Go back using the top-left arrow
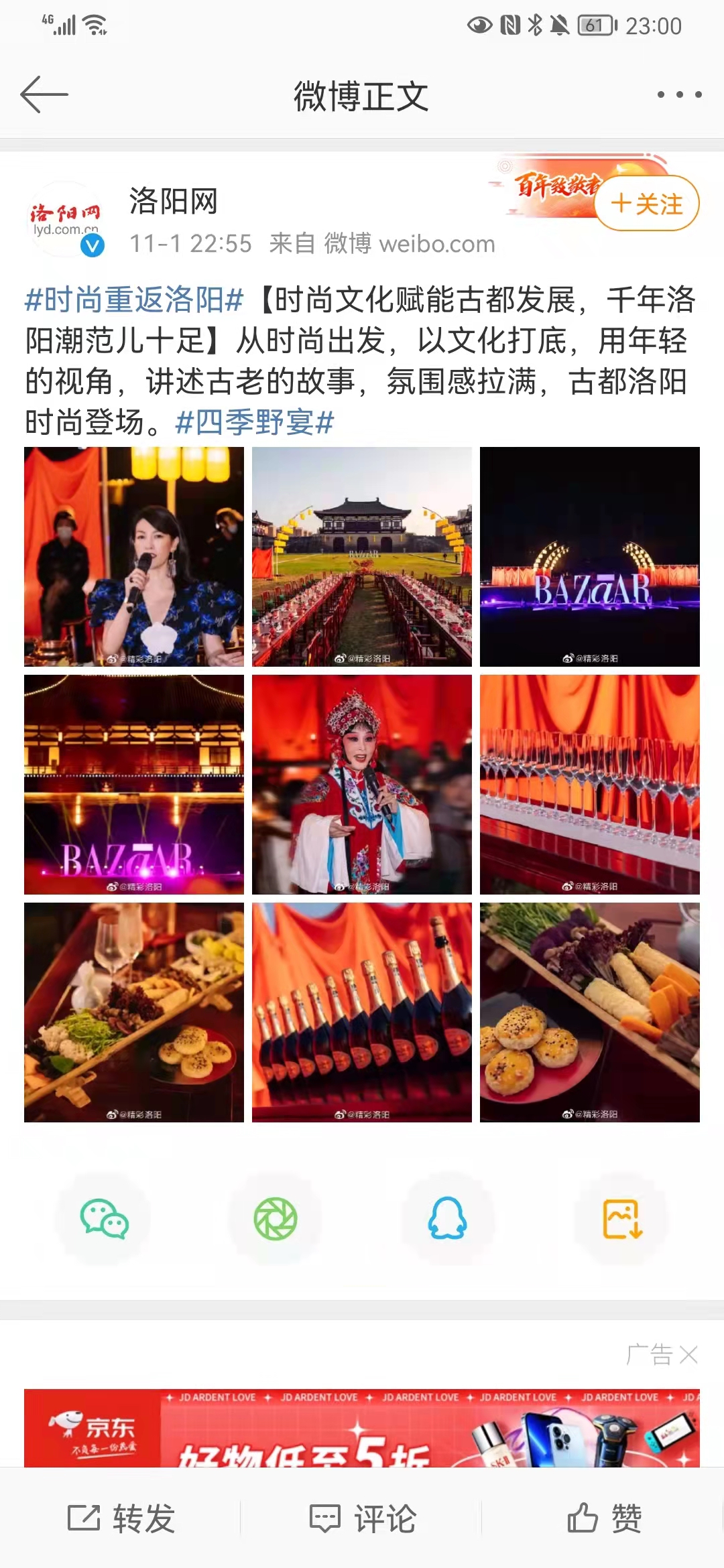The width and height of the screenshot is (724, 1568). point(44,94)
